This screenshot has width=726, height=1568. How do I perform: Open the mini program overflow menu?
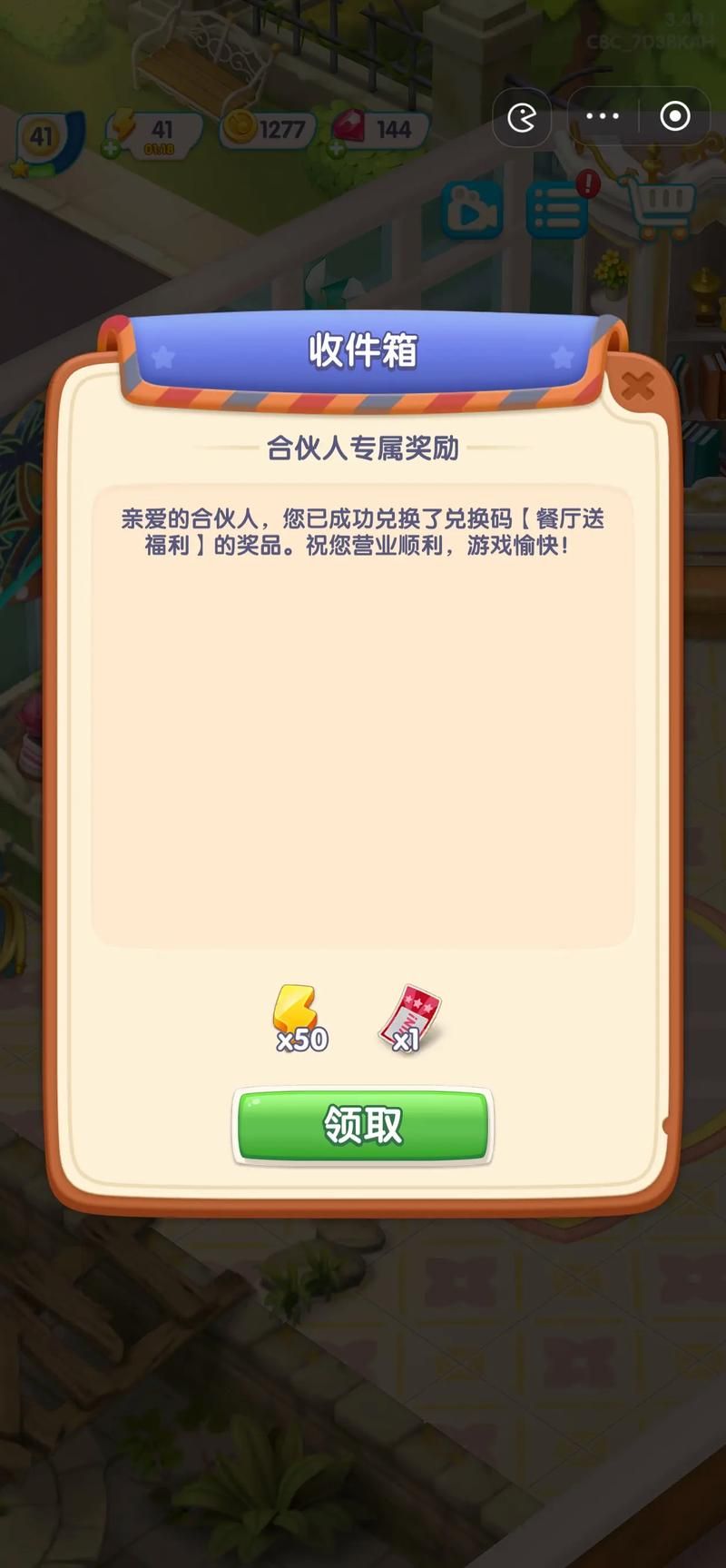pos(603,116)
